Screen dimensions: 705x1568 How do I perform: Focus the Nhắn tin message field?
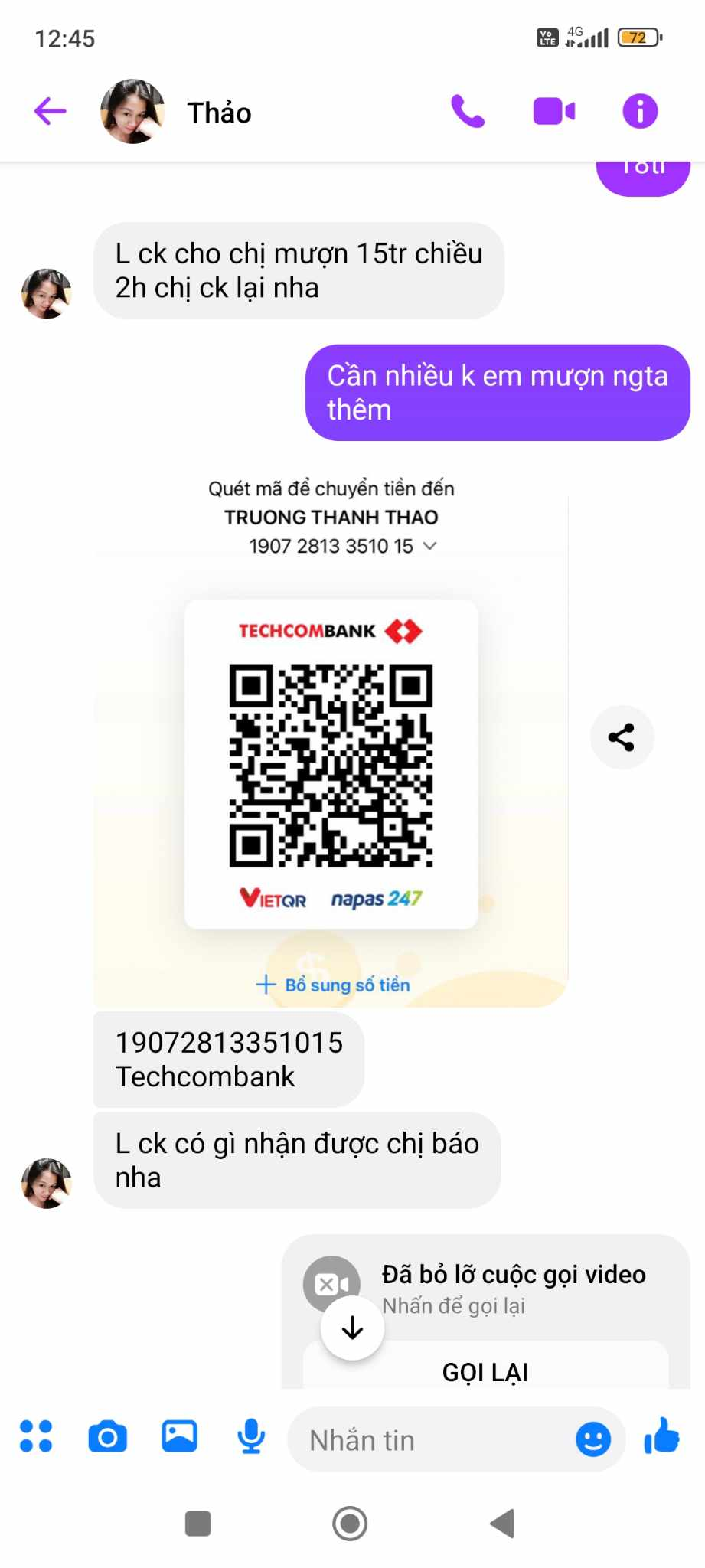click(429, 1439)
